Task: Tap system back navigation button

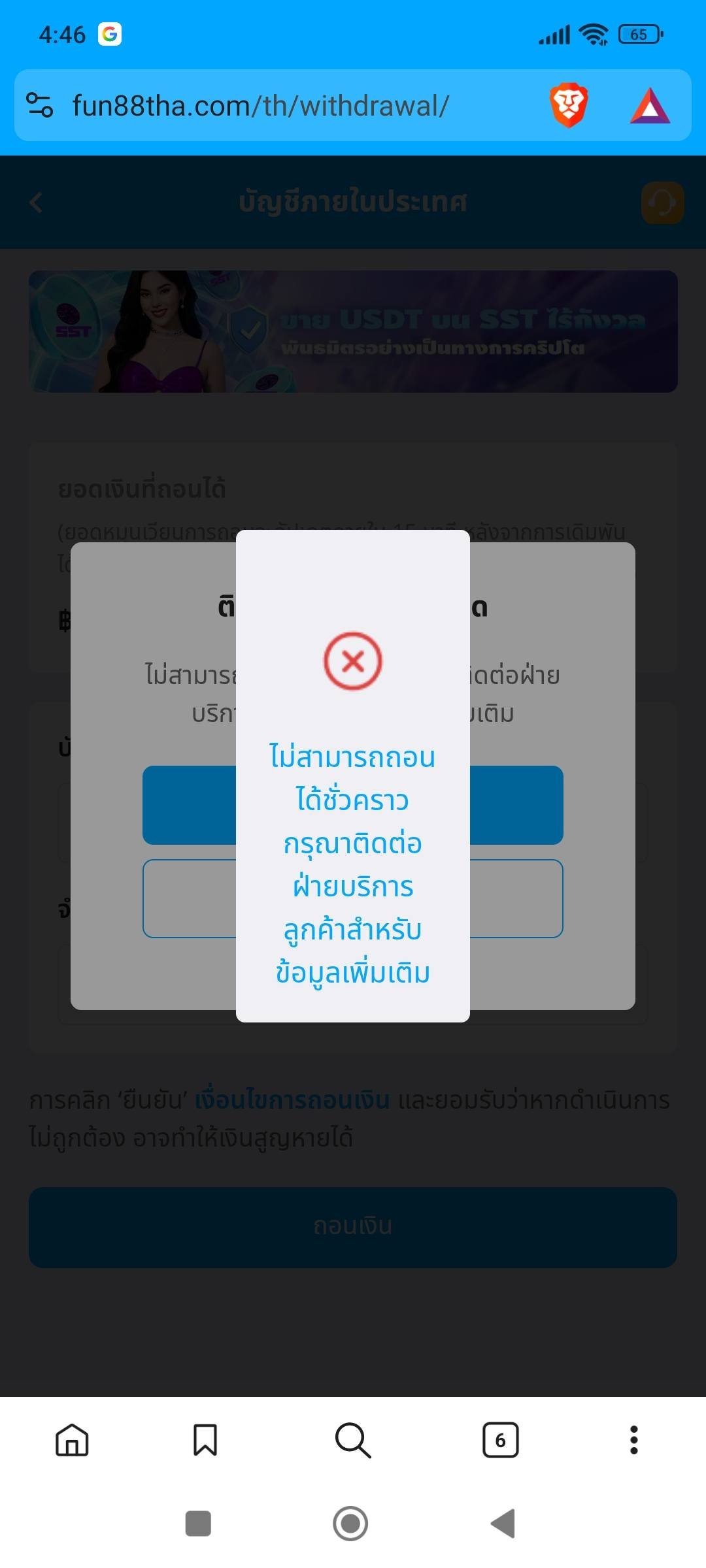Action: pos(503,1524)
